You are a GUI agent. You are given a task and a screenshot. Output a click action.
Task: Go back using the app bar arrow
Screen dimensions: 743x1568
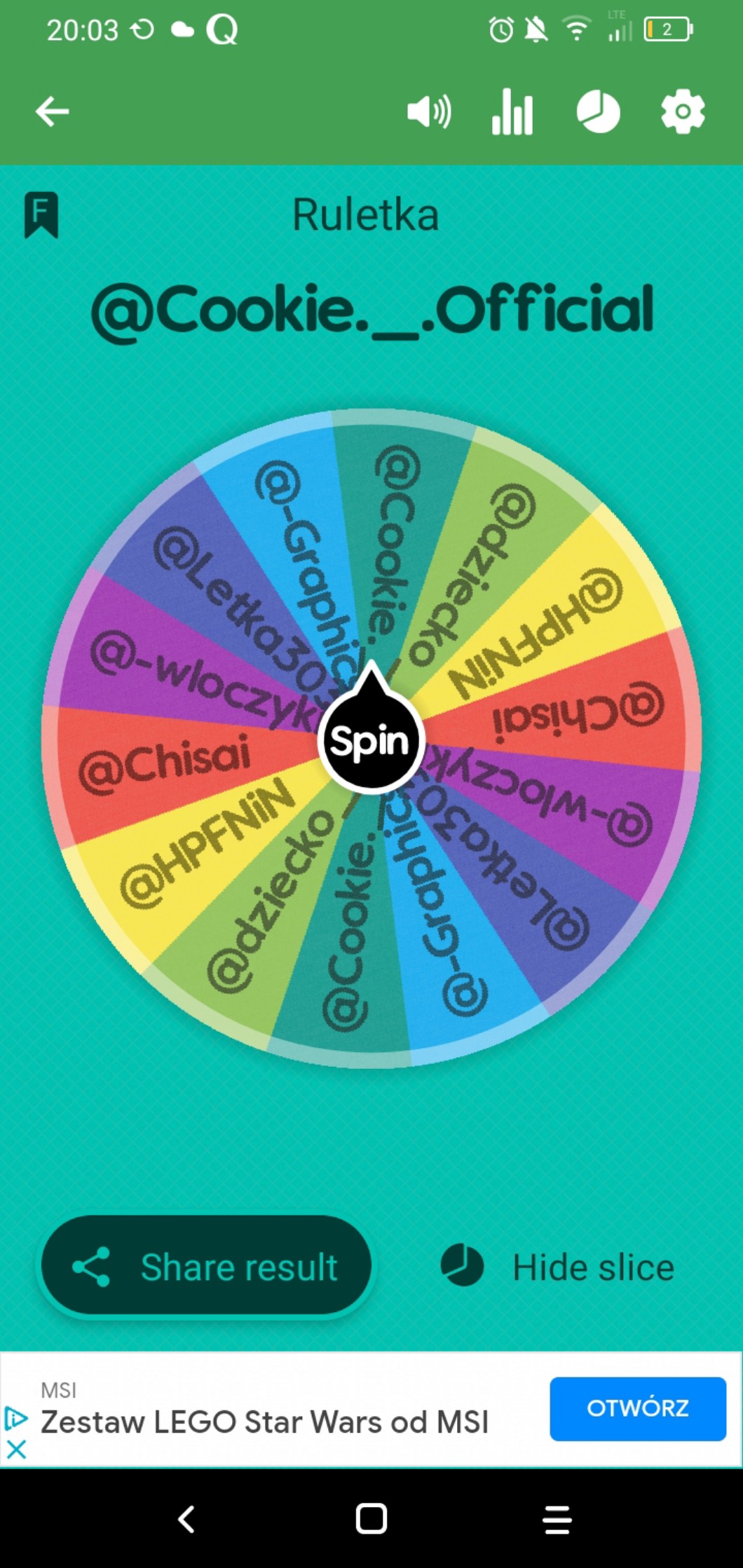53,111
